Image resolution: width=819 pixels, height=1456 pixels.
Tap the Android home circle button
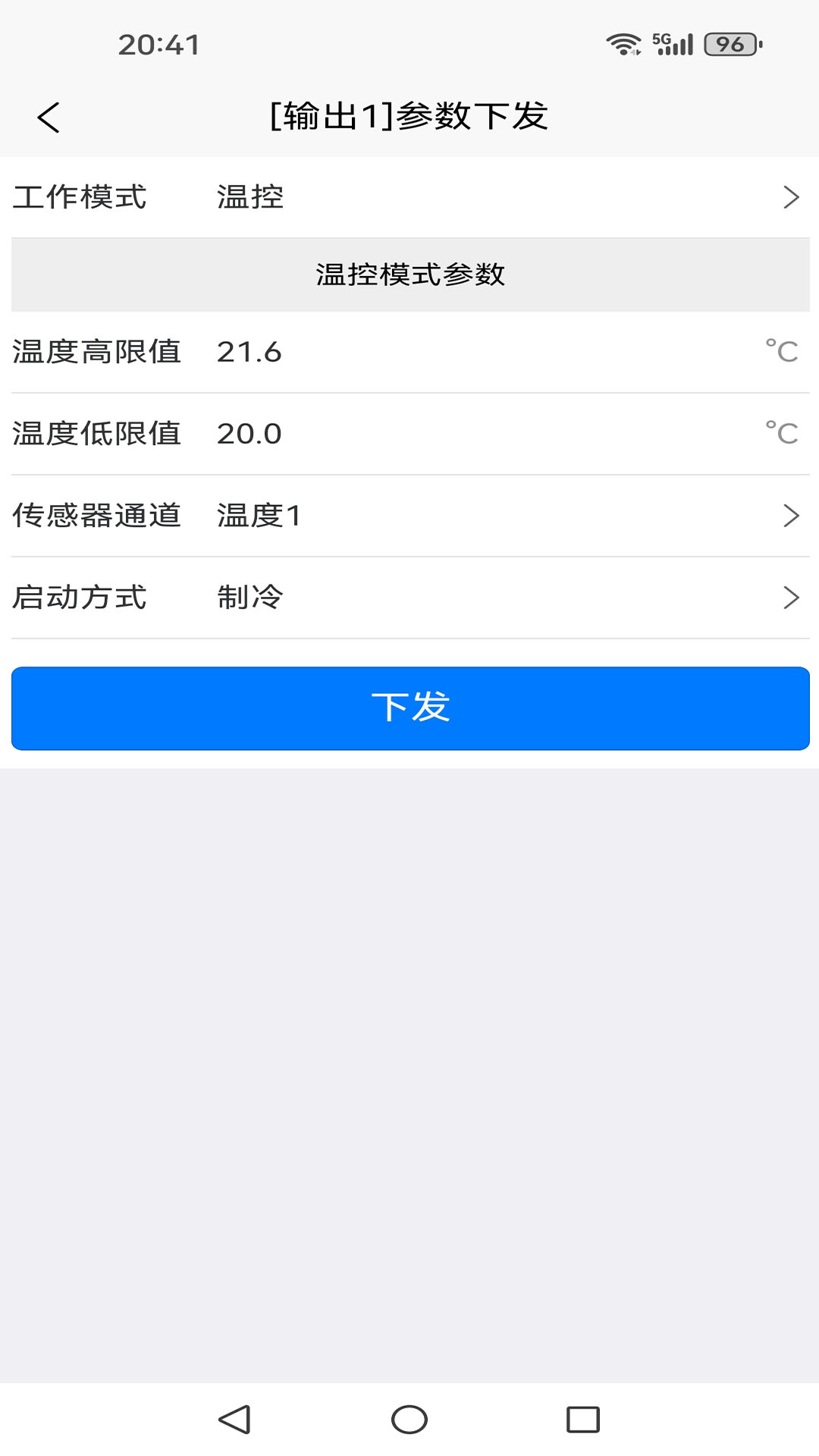[x=409, y=1417]
